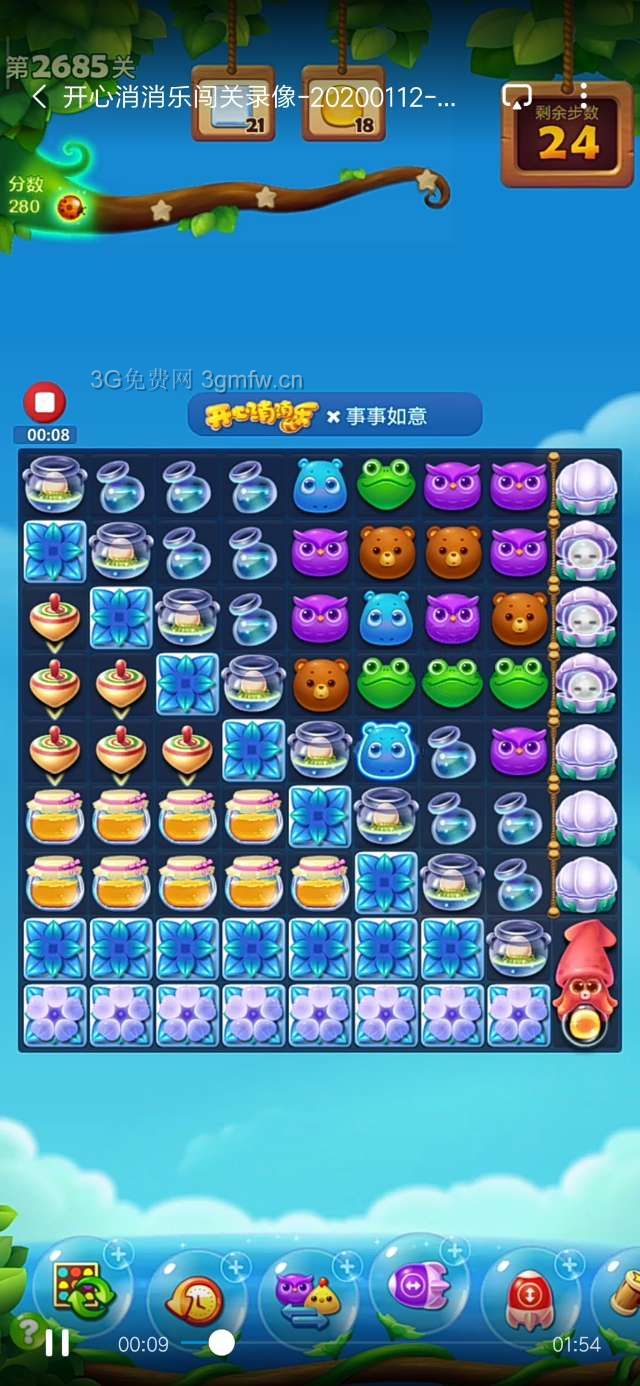Pause the video playback
Screen dimensions: 640x1386
point(58,1343)
